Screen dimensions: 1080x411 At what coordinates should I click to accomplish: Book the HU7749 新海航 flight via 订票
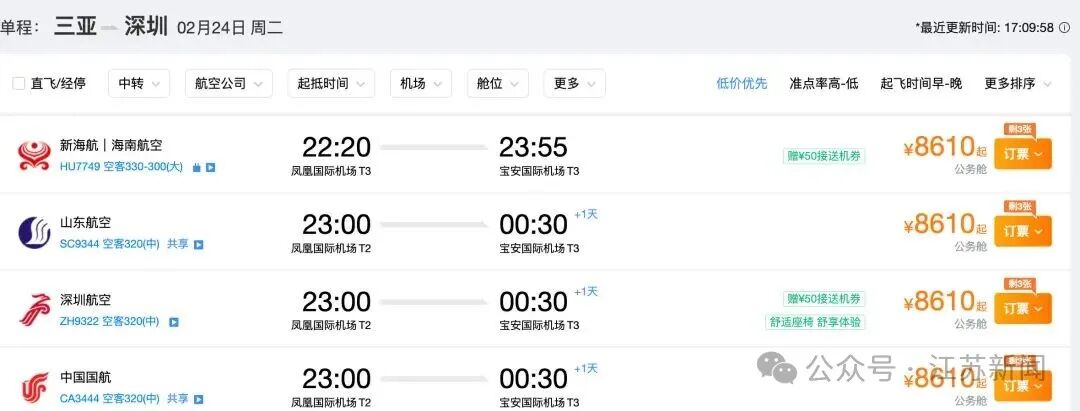(1022, 153)
